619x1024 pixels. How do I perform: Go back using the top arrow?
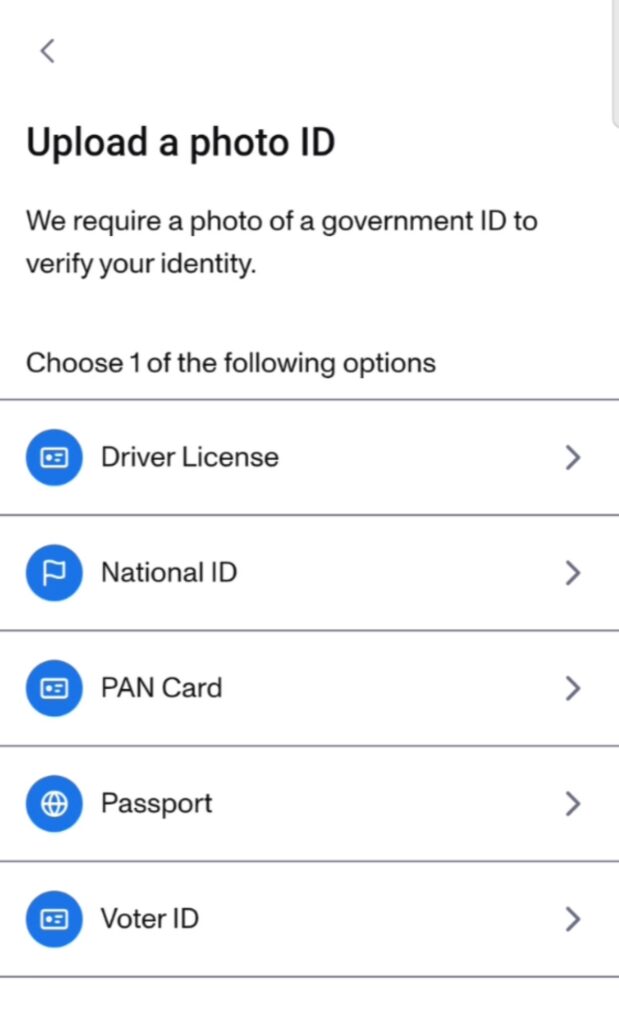(x=47, y=51)
